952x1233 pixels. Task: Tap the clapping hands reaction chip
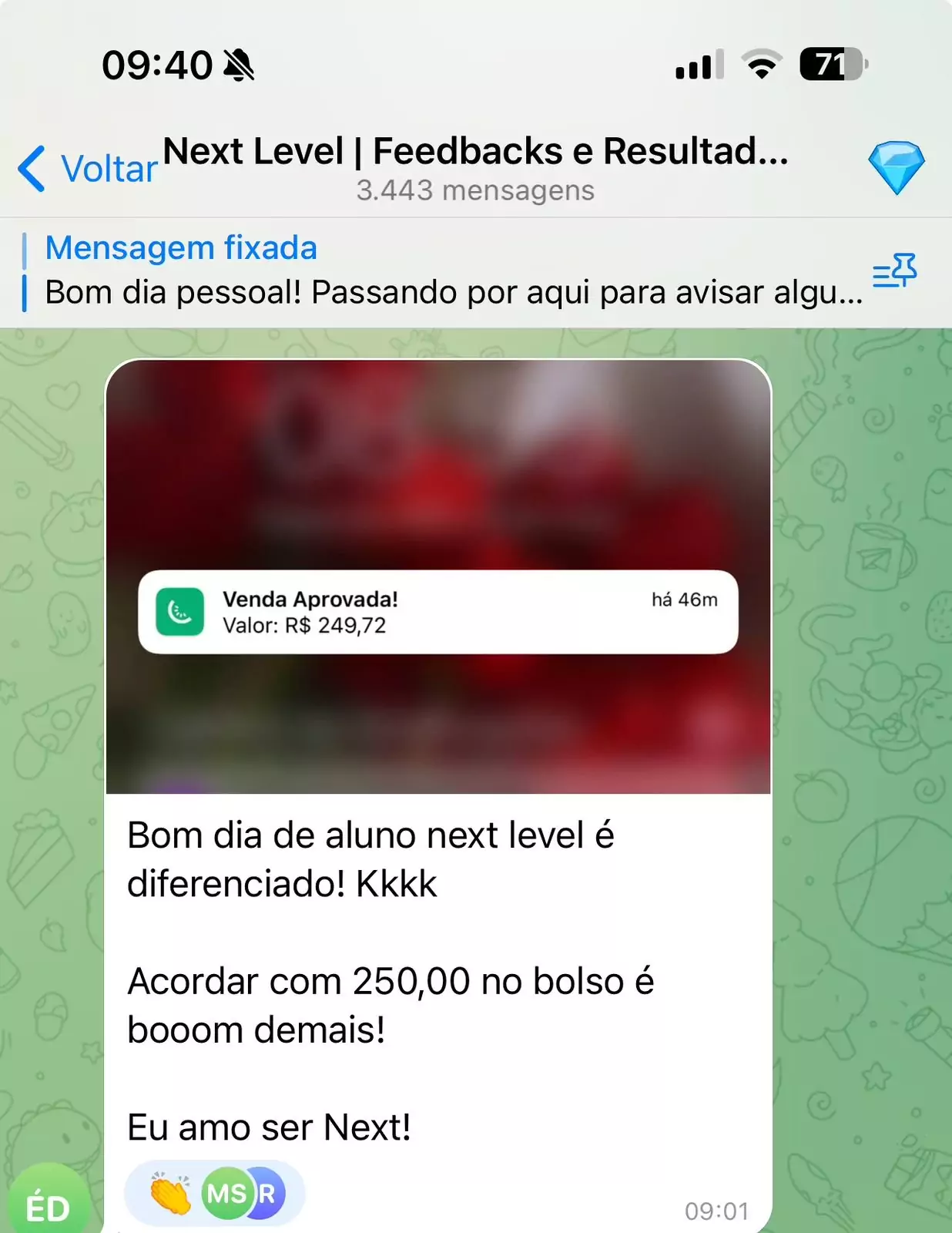point(214,1194)
